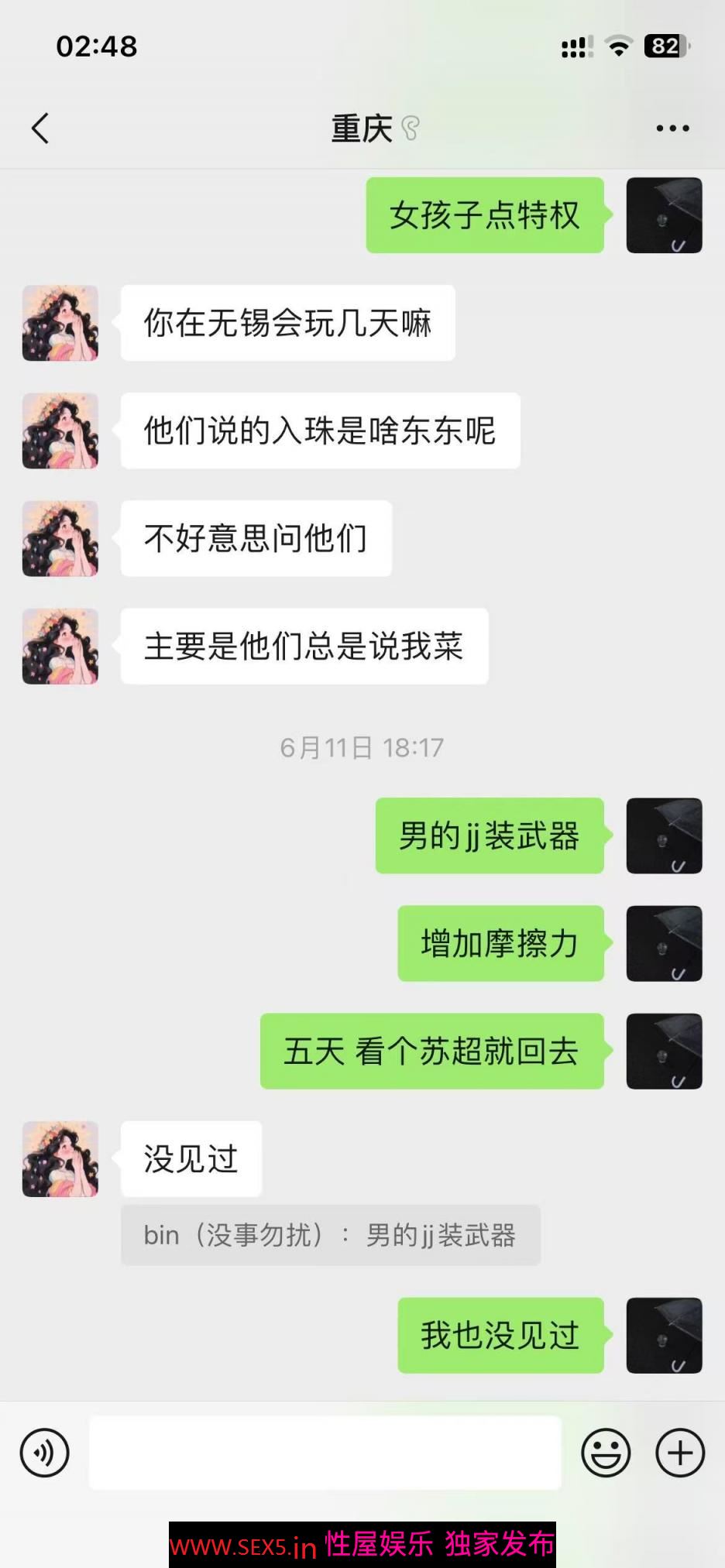Open the emoji sticker panel
Image resolution: width=725 pixels, height=1568 pixels.
coord(606,1453)
